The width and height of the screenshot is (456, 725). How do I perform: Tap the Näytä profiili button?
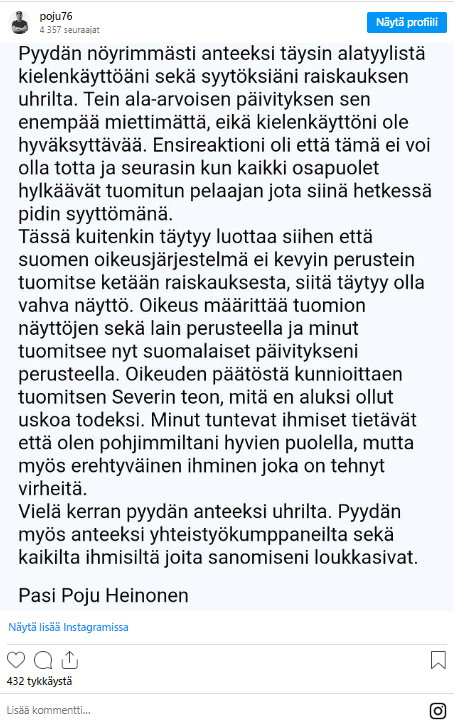pos(407,22)
